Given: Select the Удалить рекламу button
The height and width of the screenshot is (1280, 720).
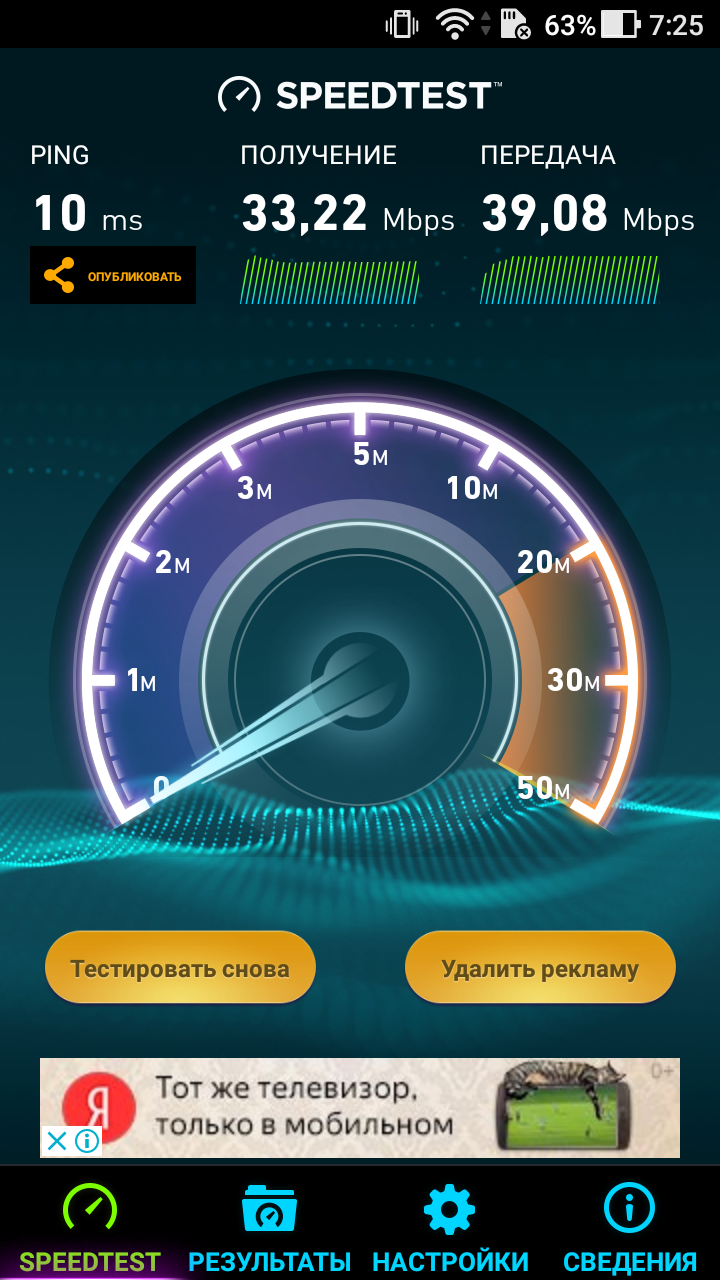Looking at the screenshot, I should tap(540, 968).
